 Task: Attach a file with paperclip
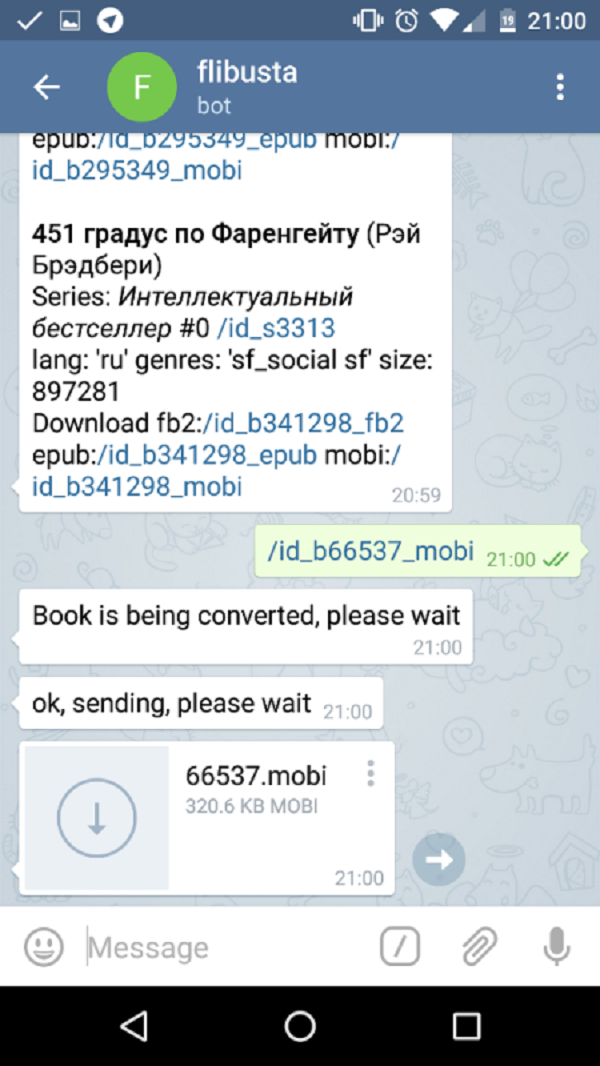coord(478,946)
